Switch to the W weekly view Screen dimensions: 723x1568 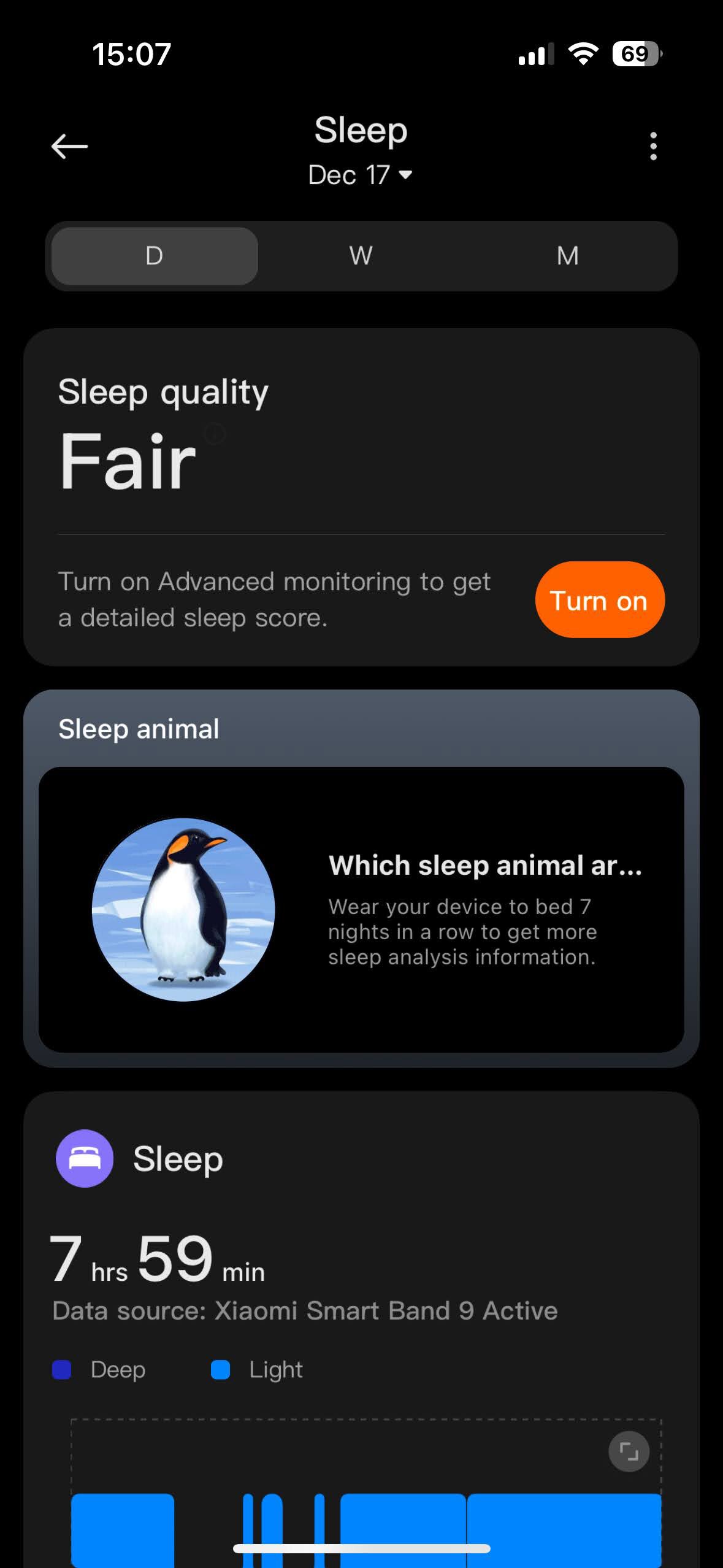361,256
